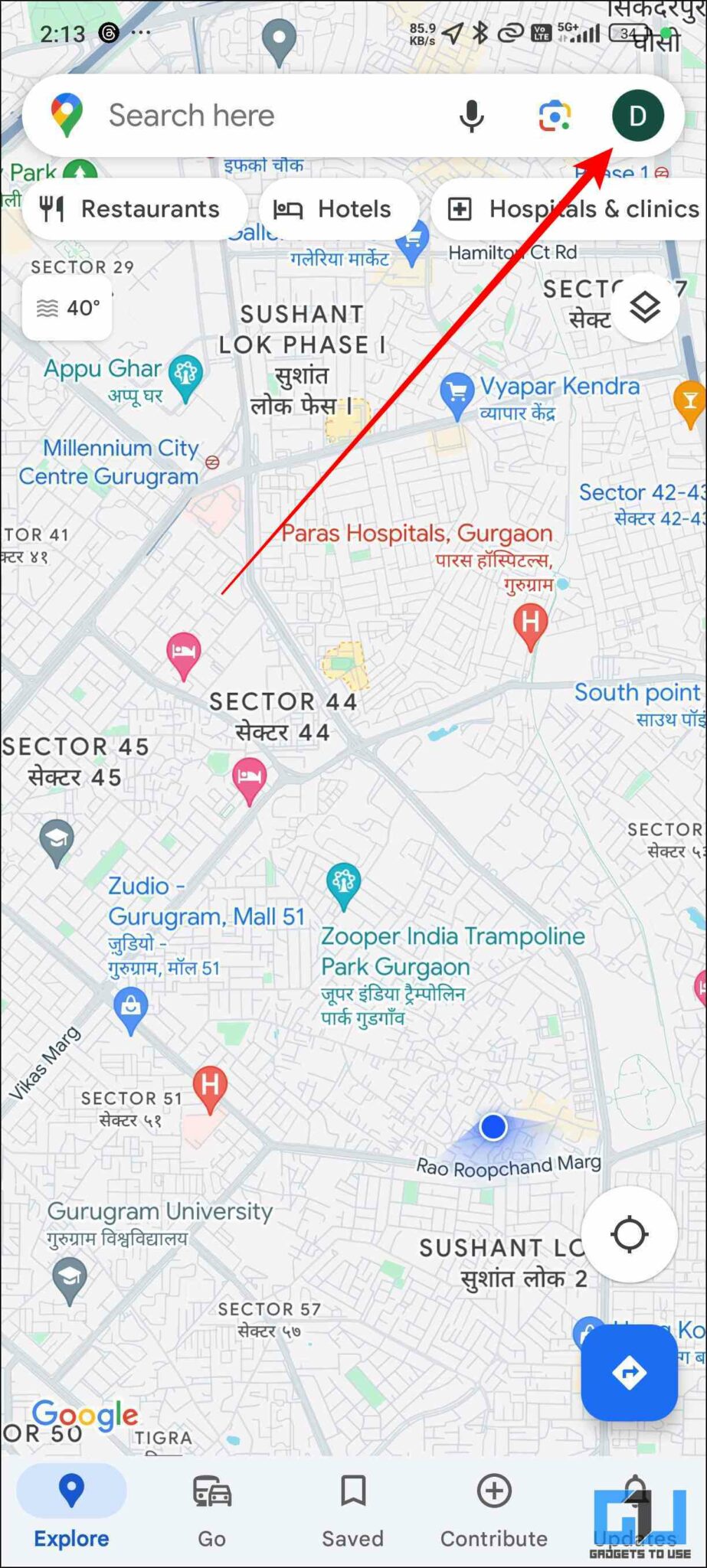Center map on my location
This screenshot has height=1568, width=707.
click(629, 1234)
